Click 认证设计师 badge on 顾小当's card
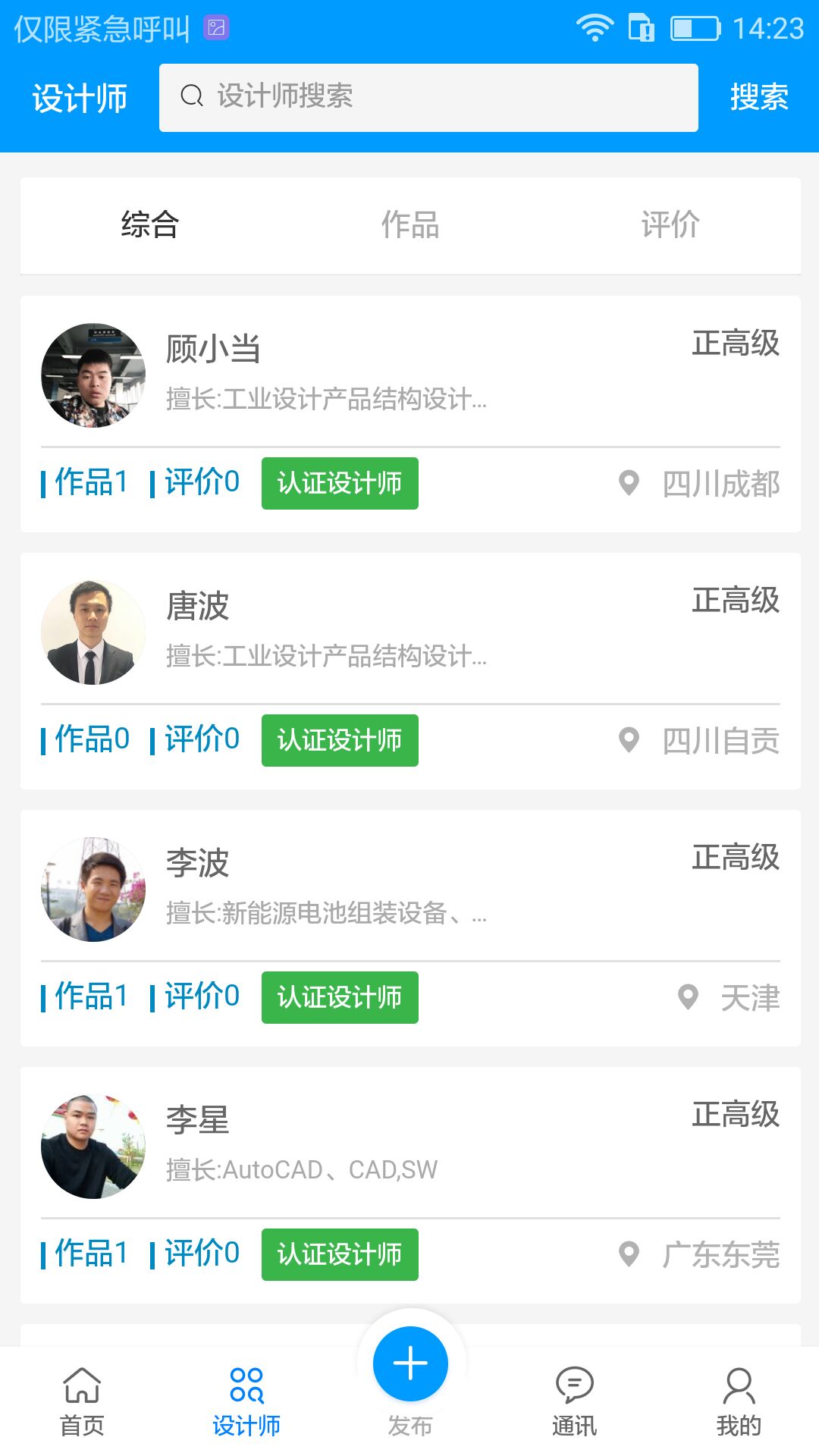Image resolution: width=819 pixels, height=1456 pixels. [339, 483]
